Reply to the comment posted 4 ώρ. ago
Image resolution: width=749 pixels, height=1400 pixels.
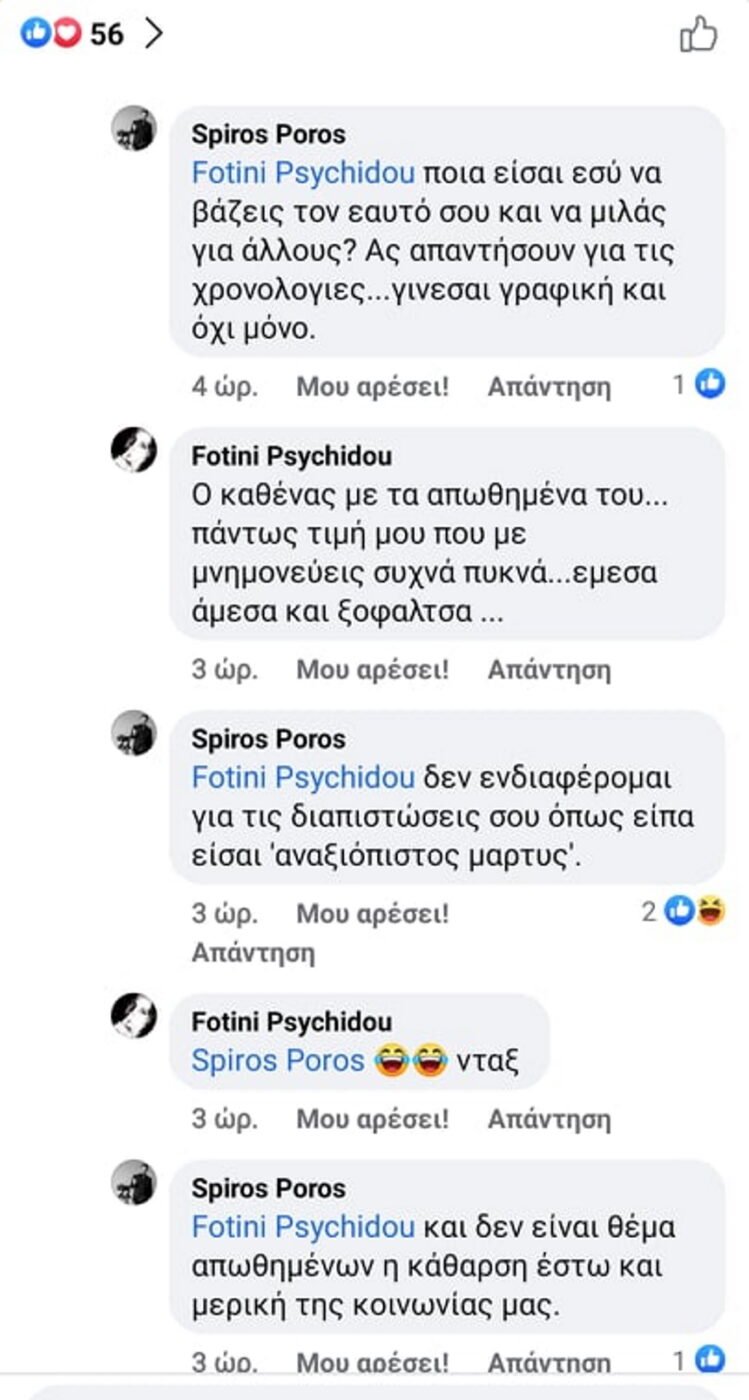548,387
